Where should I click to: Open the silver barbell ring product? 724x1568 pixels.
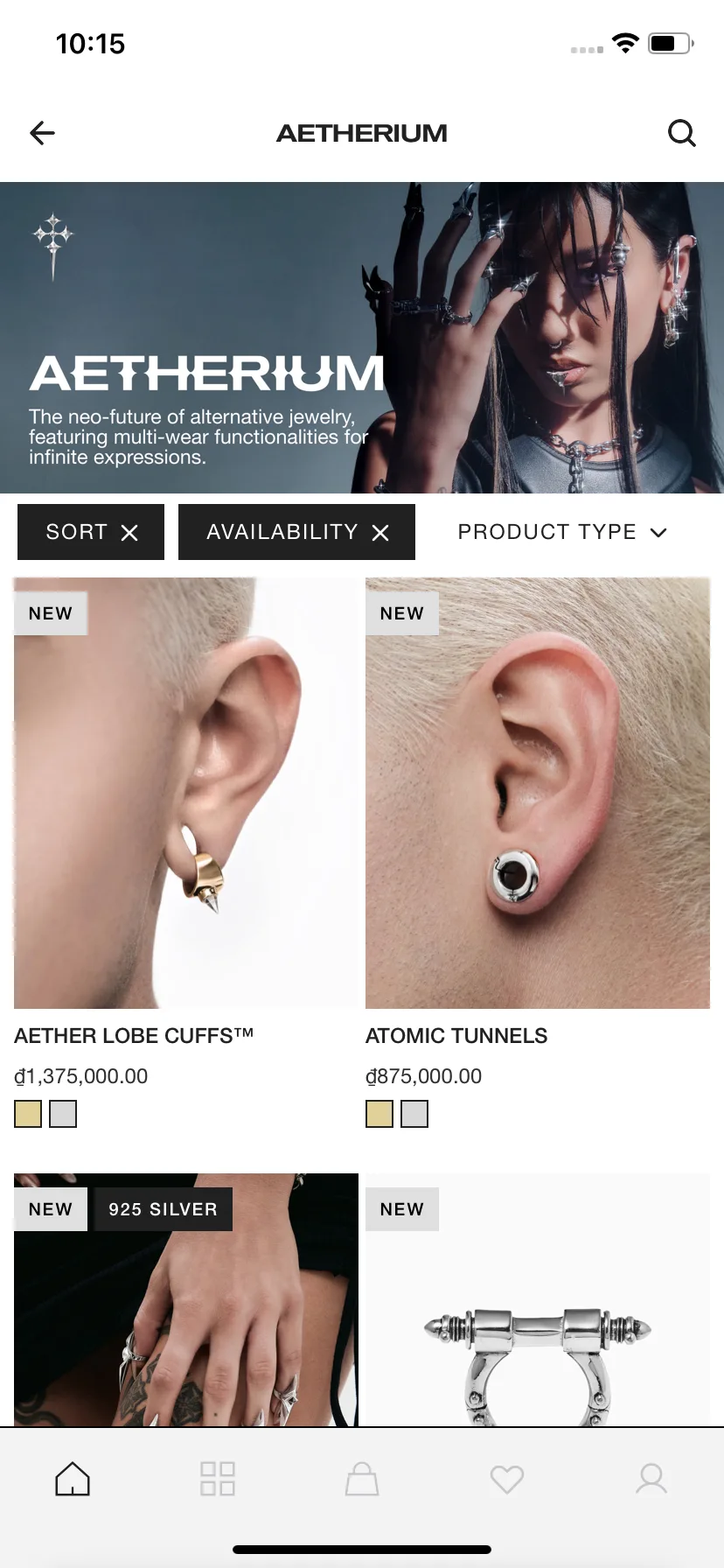click(x=537, y=1330)
